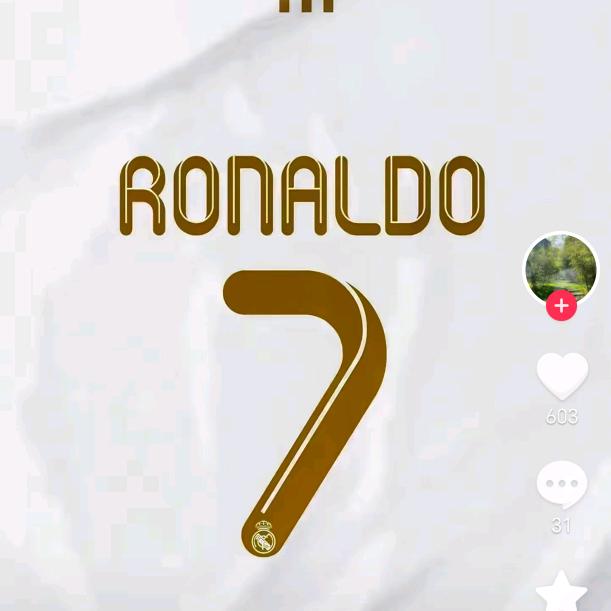Add video to favorites with the star
The height and width of the screenshot is (611, 611).
(562, 592)
